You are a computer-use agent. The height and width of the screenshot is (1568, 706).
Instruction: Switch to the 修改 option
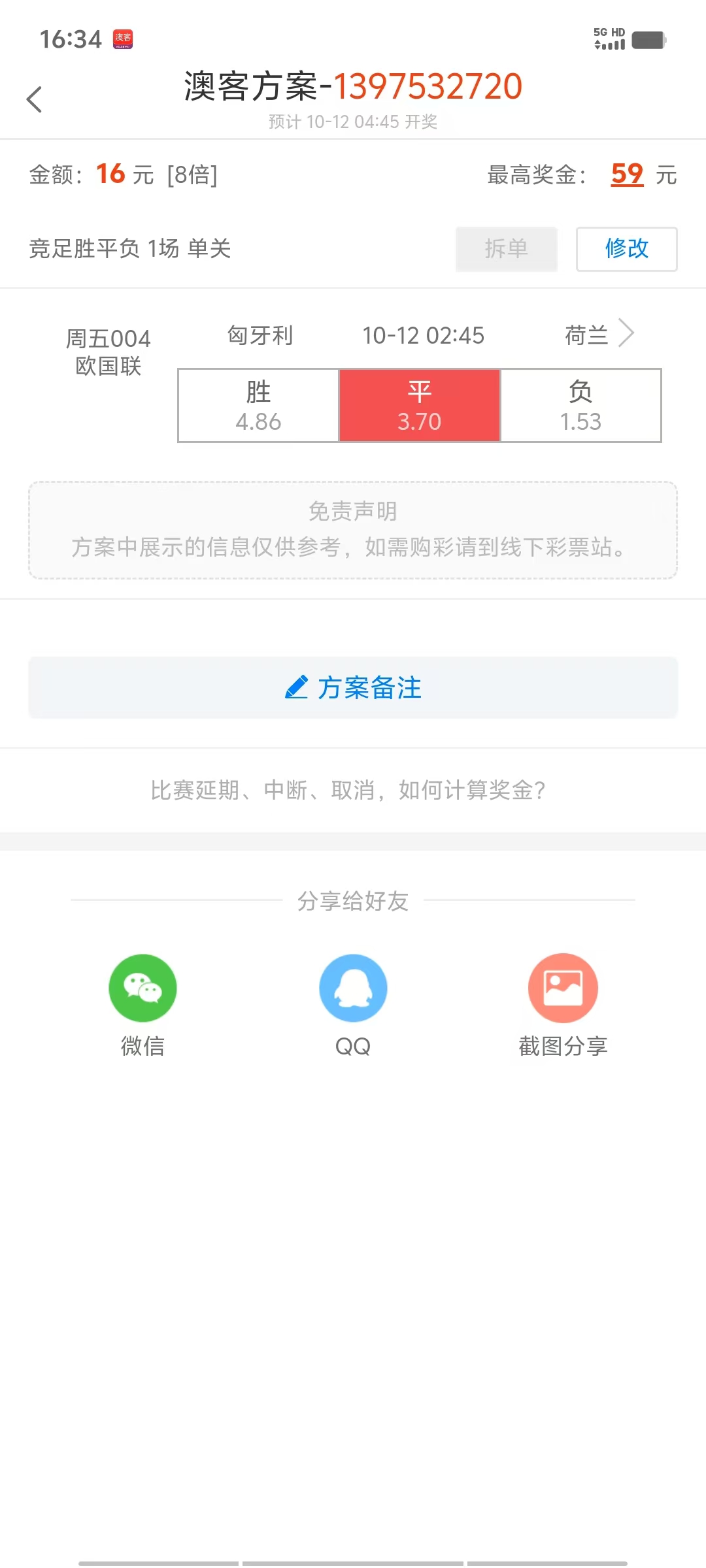626,249
